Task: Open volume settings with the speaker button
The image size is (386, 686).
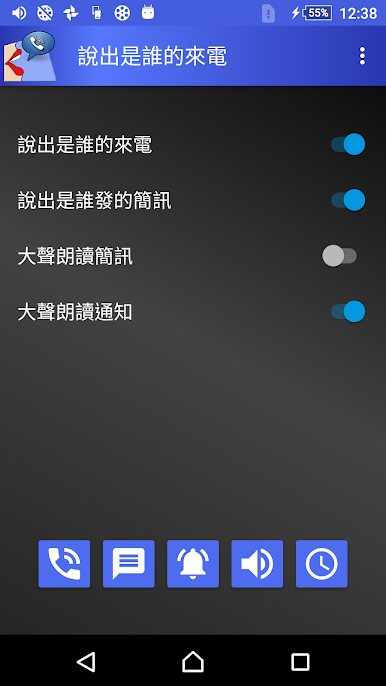Action: tap(257, 564)
